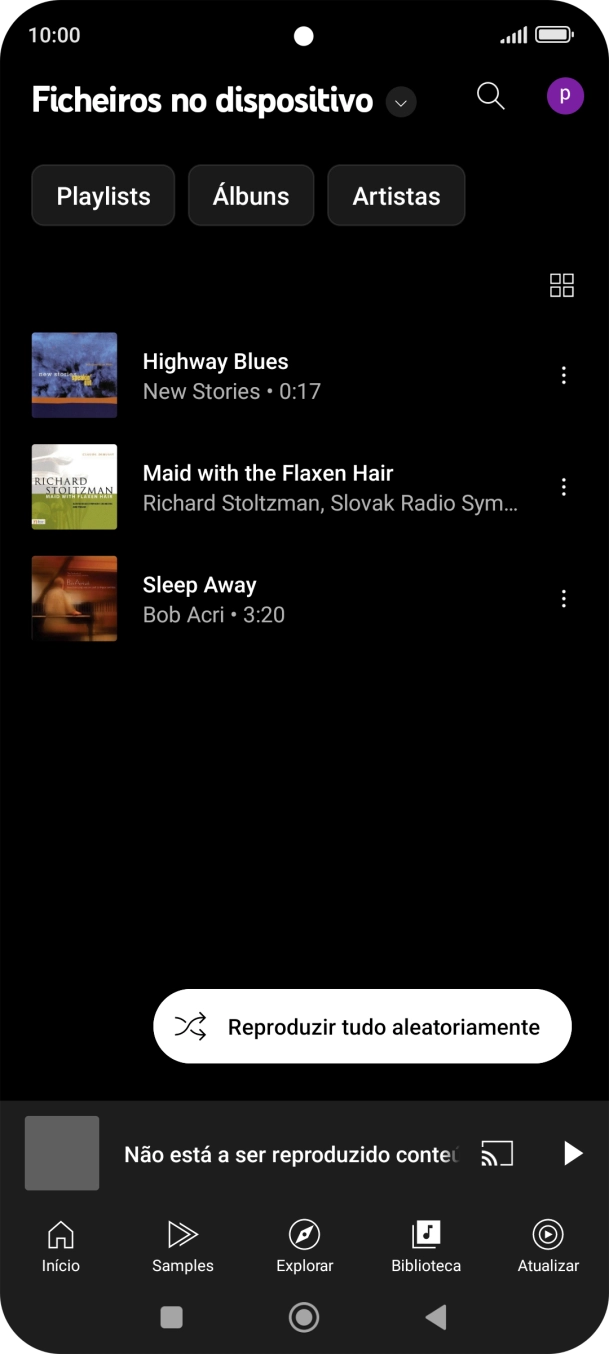Expand the Ficheiros no dispositivo dropdown
Screen dimensions: 609x1354
pos(401,102)
